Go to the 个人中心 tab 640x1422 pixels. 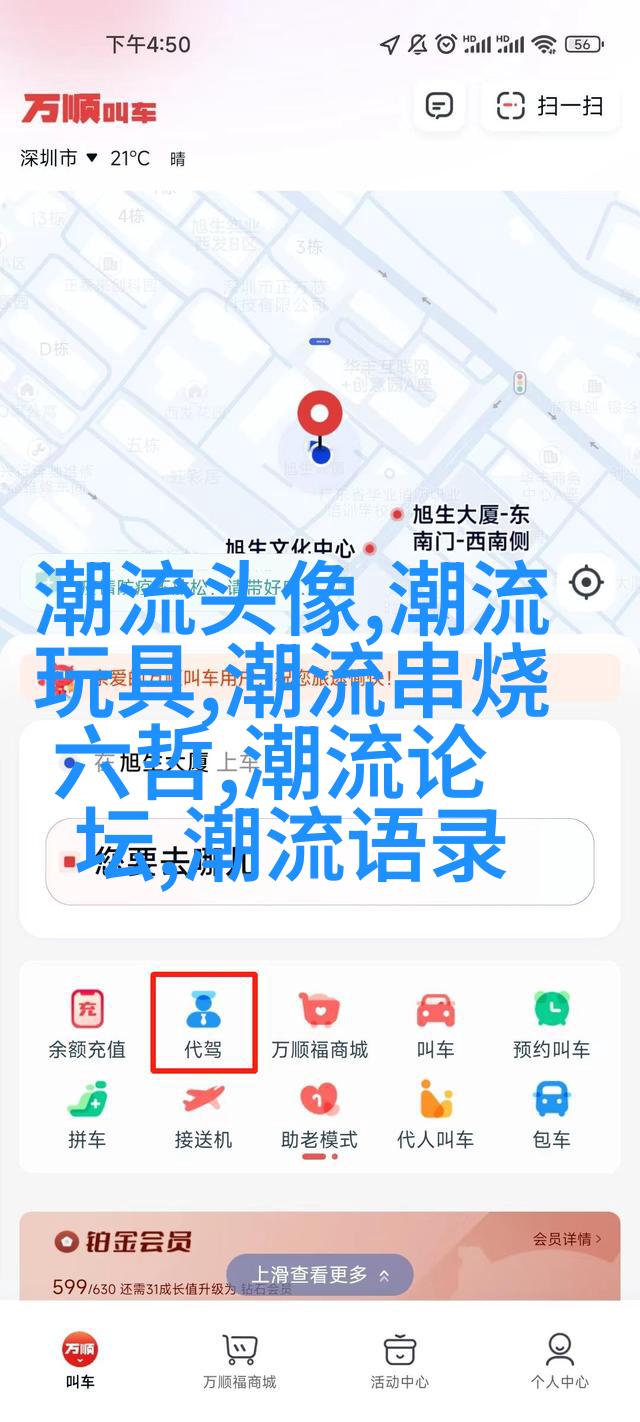pos(559,1360)
